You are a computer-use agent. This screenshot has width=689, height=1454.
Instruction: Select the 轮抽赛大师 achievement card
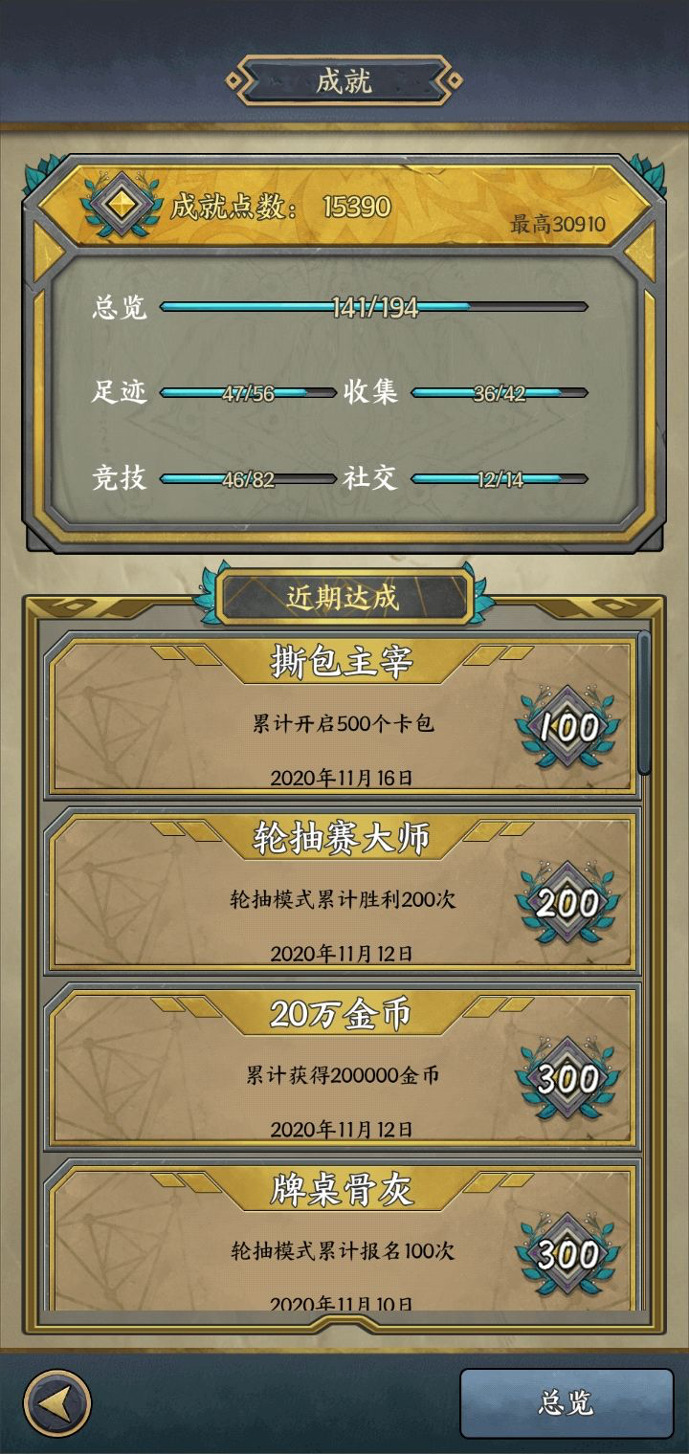(342, 891)
